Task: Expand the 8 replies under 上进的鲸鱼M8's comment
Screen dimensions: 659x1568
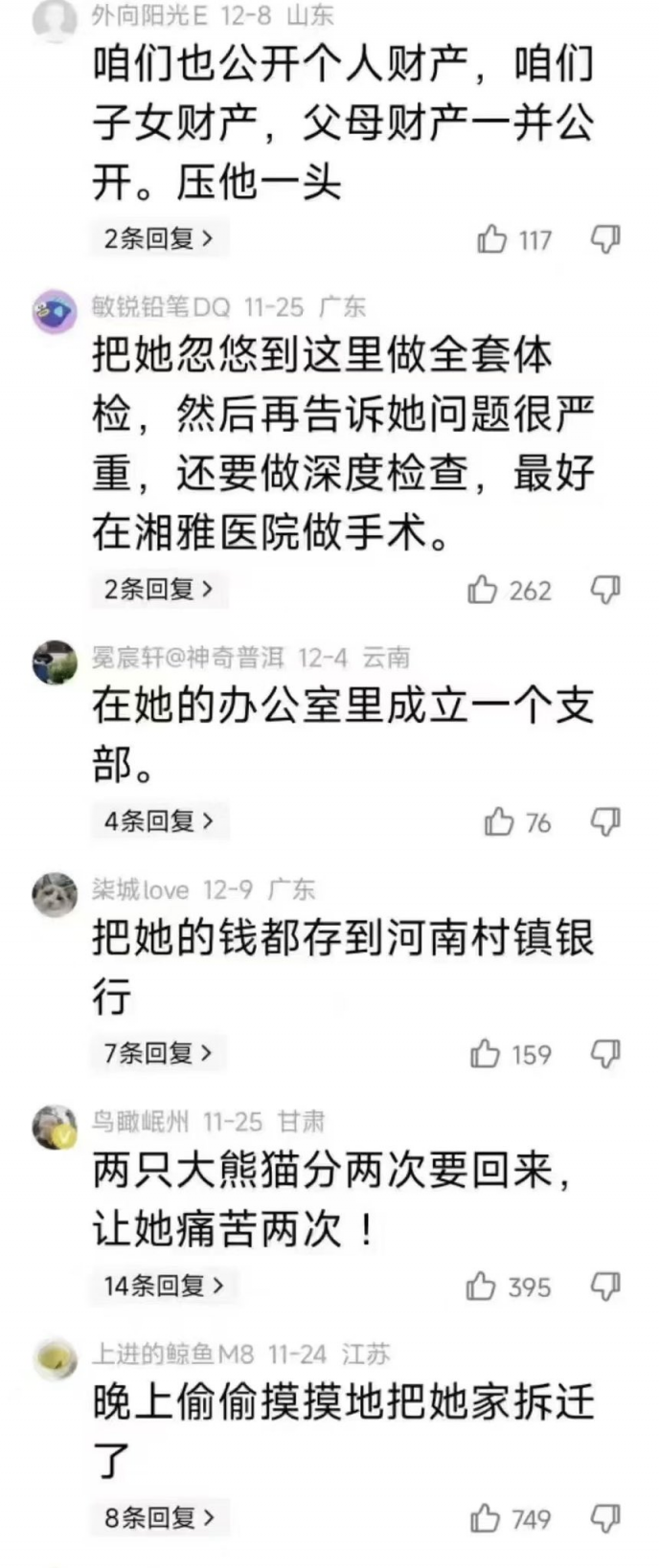Action: [x=159, y=1517]
